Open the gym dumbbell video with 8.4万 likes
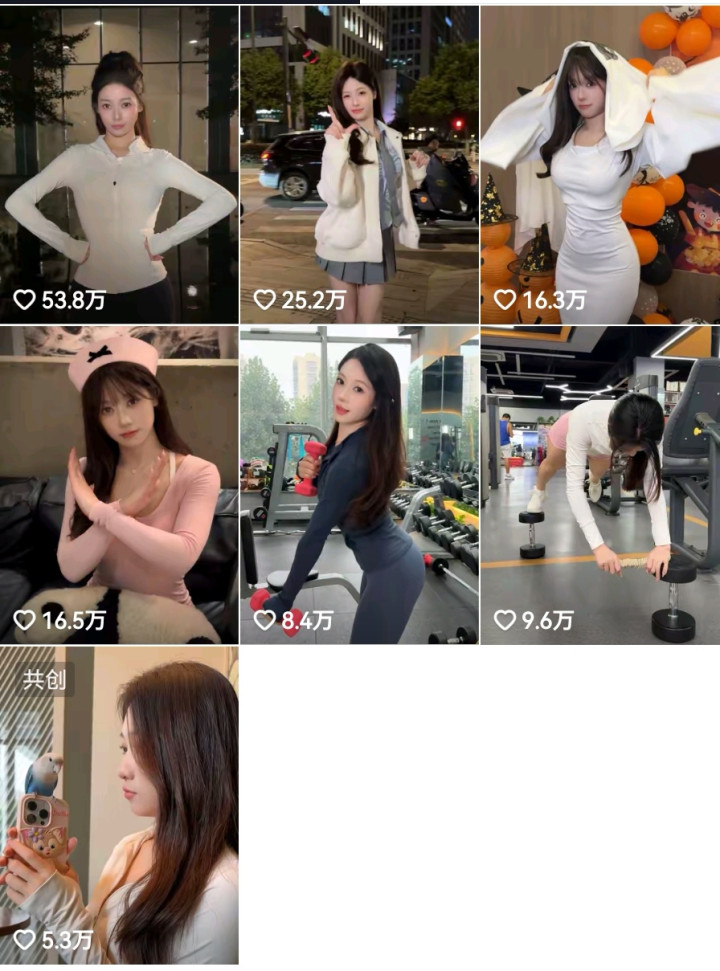The width and height of the screenshot is (720, 971). [x=359, y=486]
